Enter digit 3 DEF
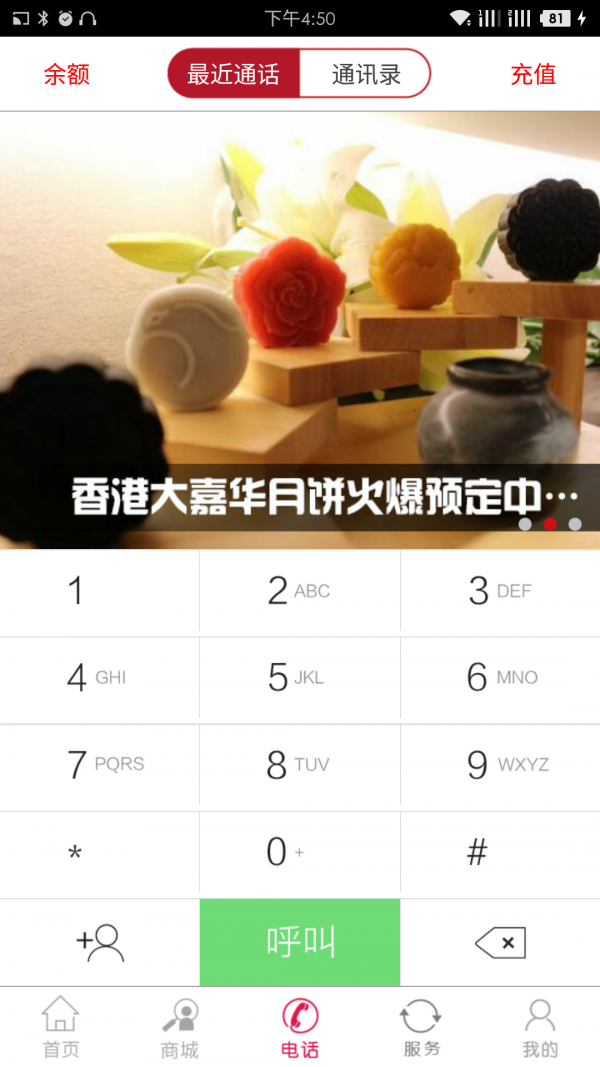The height and width of the screenshot is (1067, 600). click(x=500, y=592)
